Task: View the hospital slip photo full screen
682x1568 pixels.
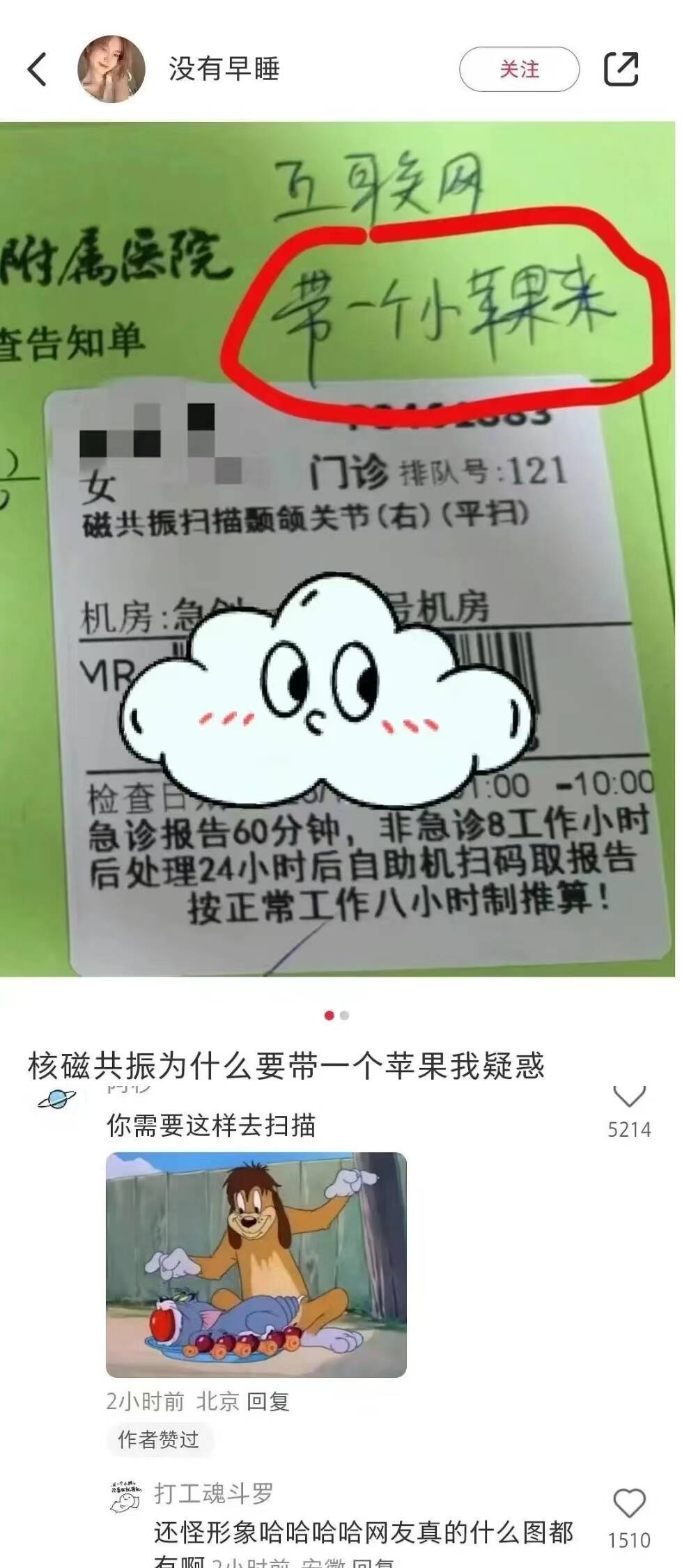Action: tap(337, 549)
